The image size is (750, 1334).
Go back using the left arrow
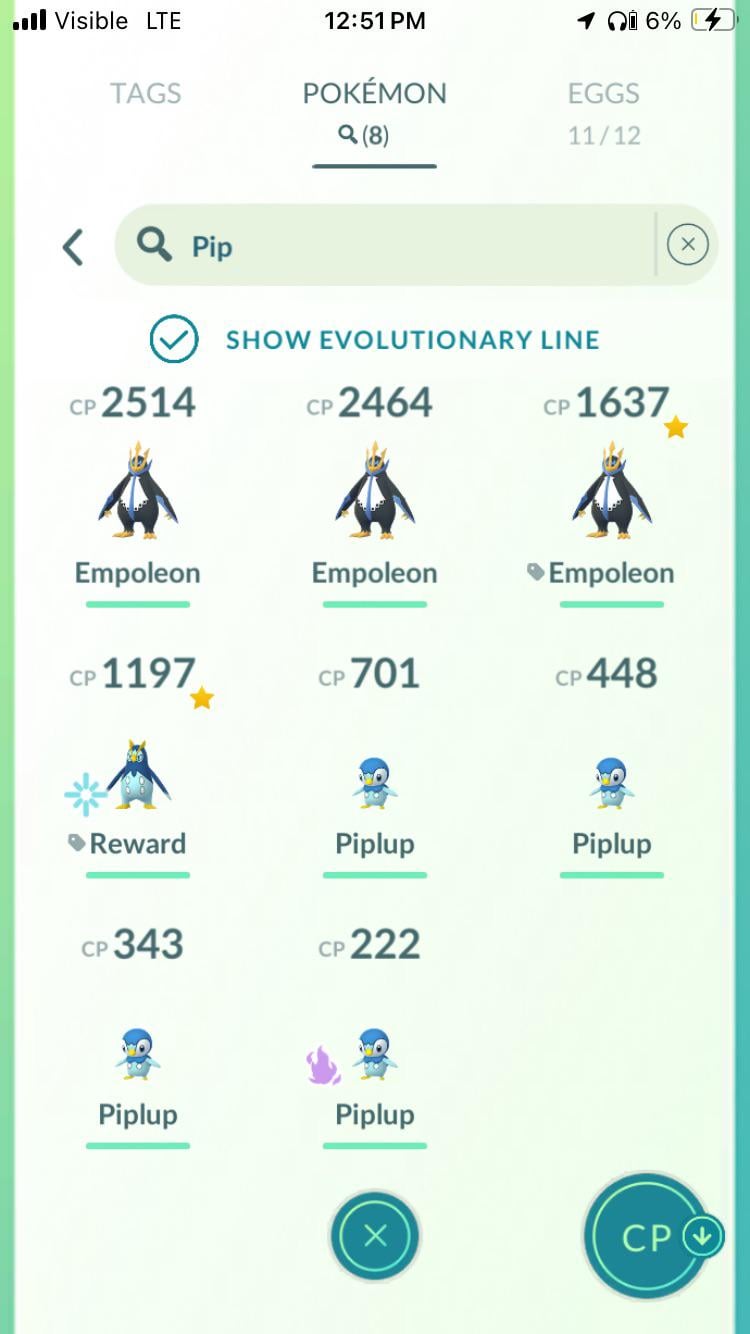click(x=73, y=246)
